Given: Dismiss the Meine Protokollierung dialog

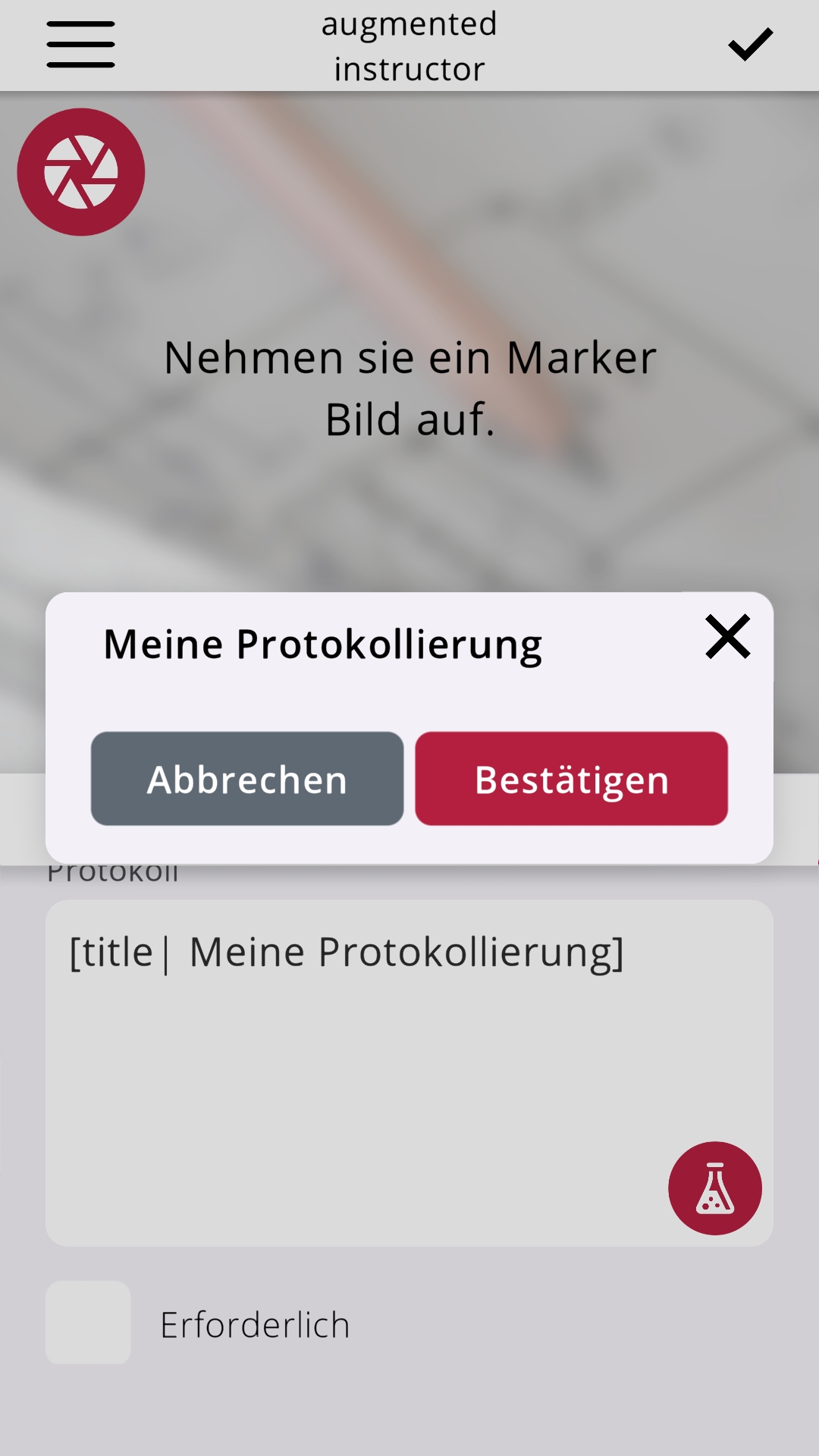Looking at the screenshot, I should pyautogui.click(x=727, y=638).
